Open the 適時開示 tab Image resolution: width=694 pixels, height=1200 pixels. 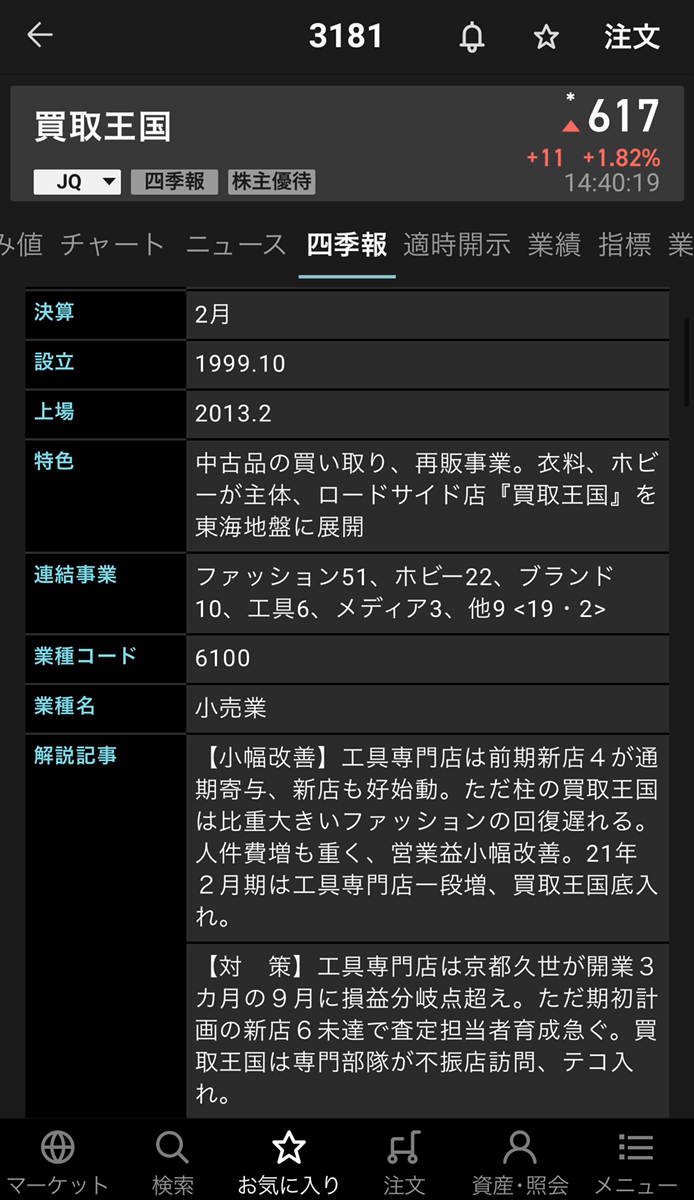point(457,245)
